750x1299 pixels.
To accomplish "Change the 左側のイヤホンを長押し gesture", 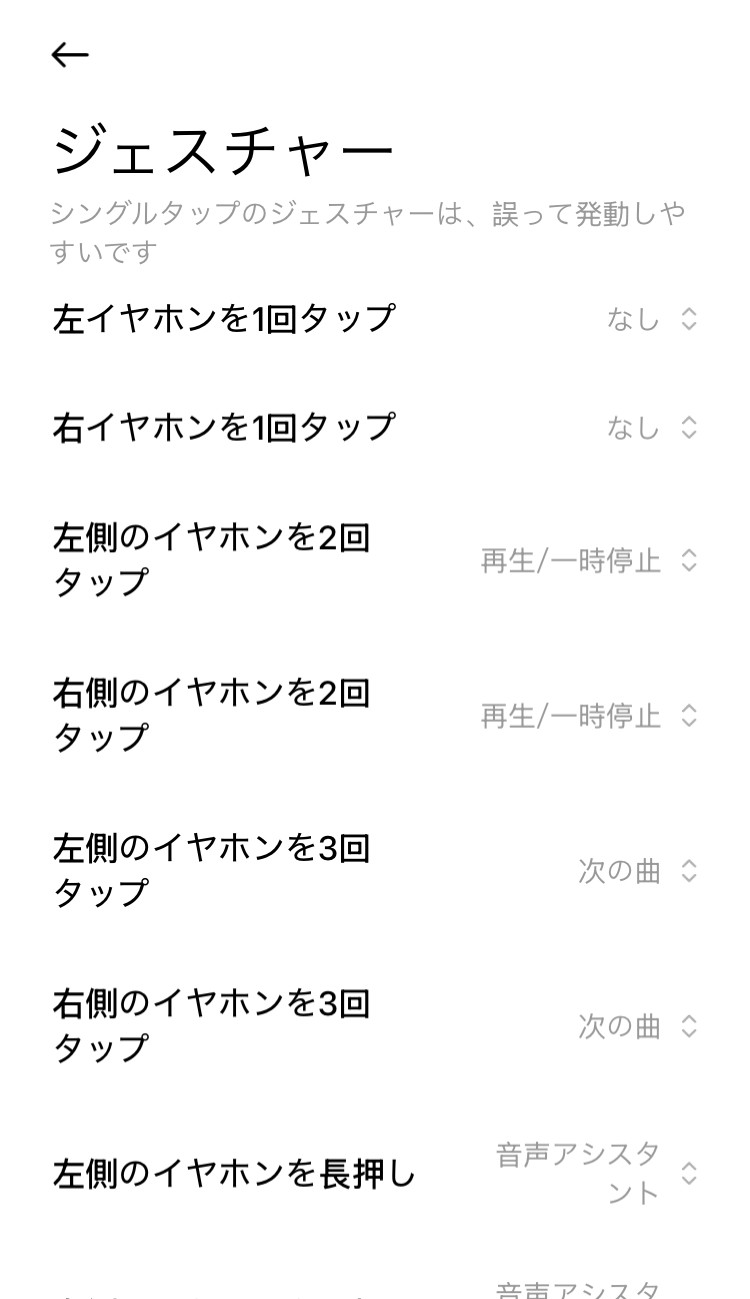I will (x=597, y=1173).
